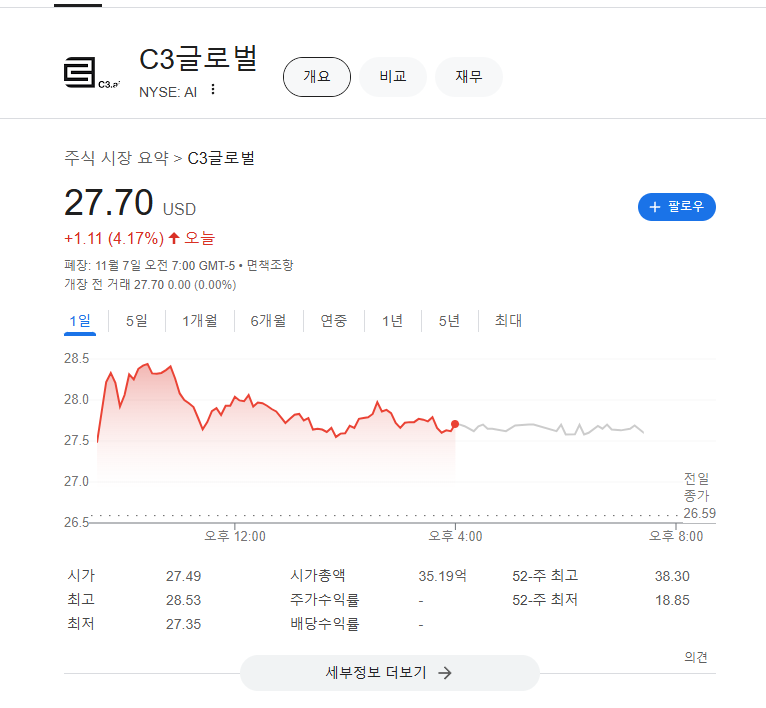Viewport: 766px width, 708px height.
Task: Switch chart to 5일 range
Action: (136, 321)
